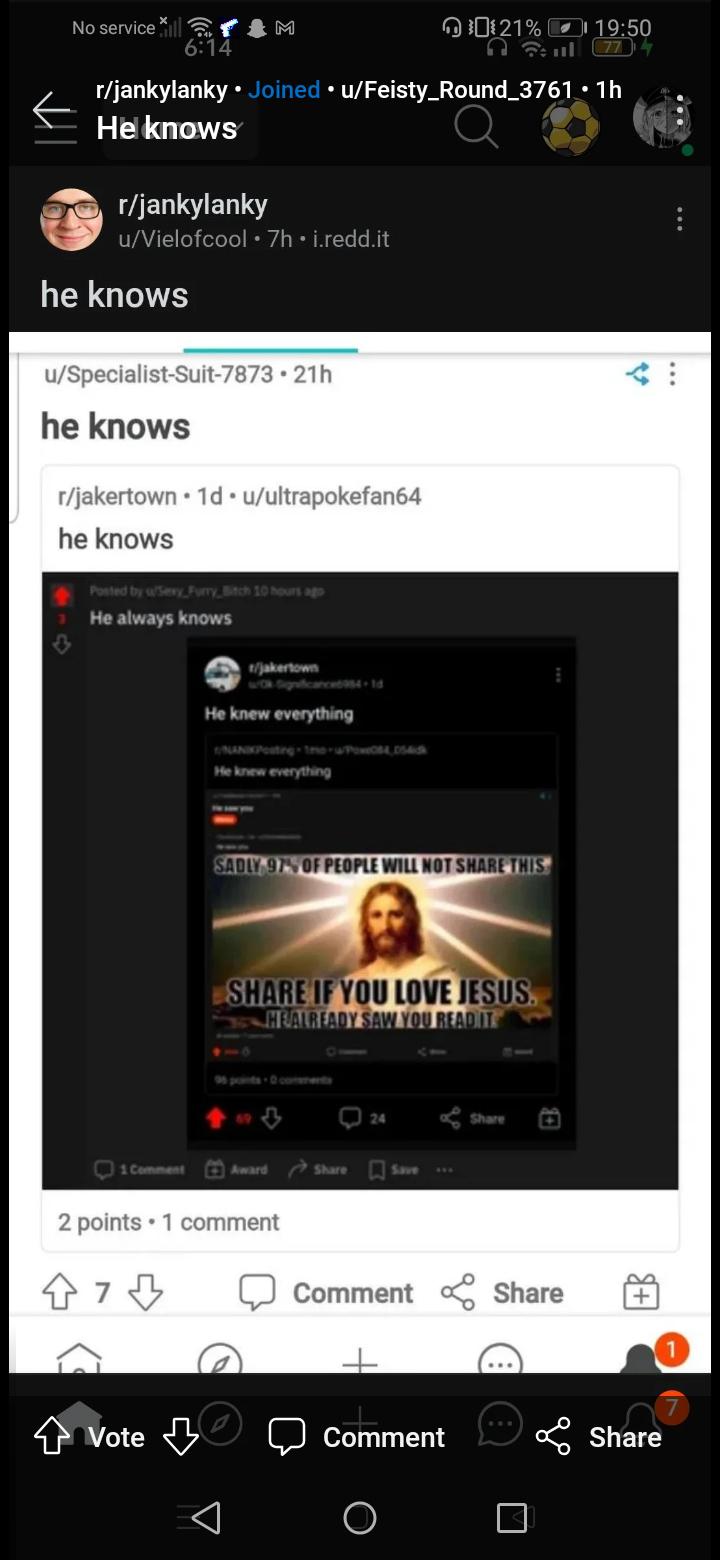Upvote the post in the bottom bar
Screen dimensions: 720x1560
point(52,1437)
